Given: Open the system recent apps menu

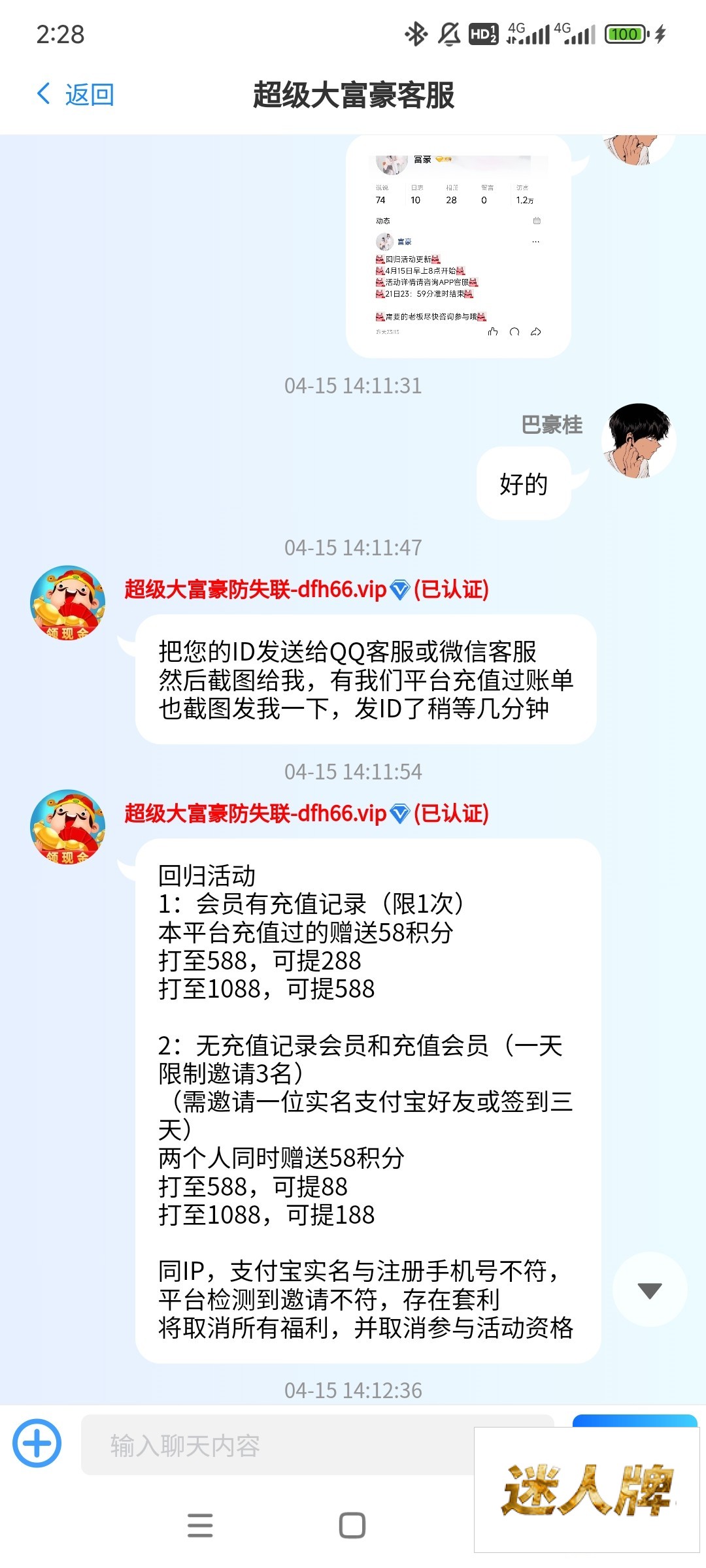Looking at the screenshot, I should click(200, 1526).
